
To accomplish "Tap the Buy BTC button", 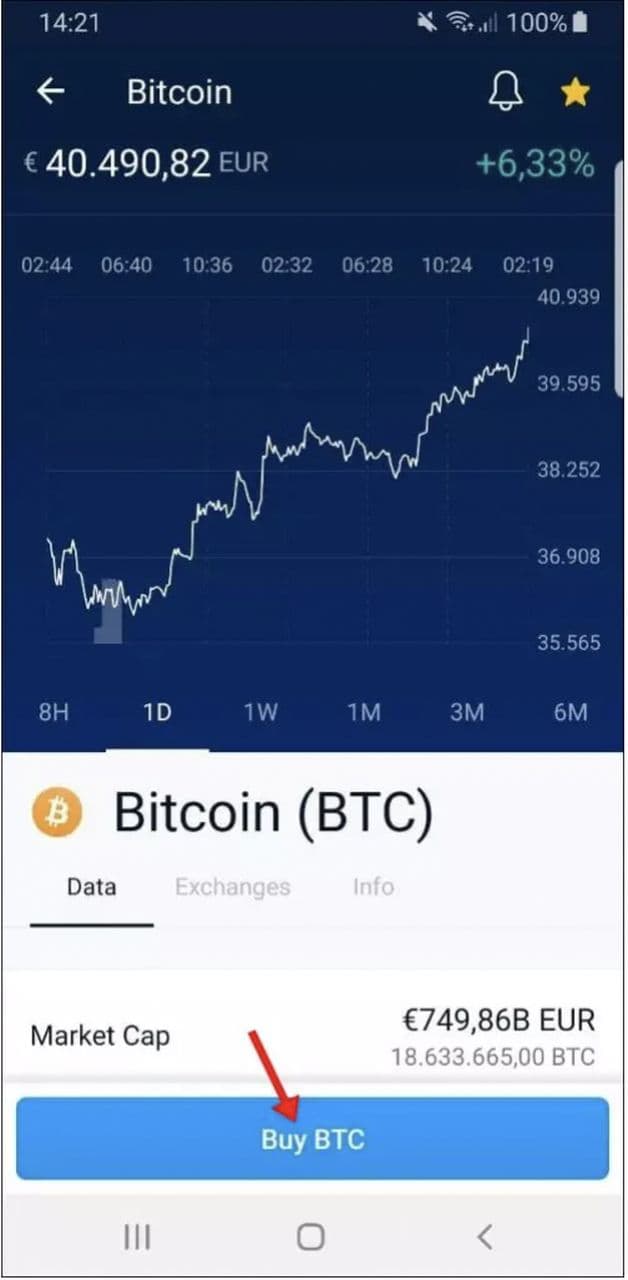I will 312,1139.
